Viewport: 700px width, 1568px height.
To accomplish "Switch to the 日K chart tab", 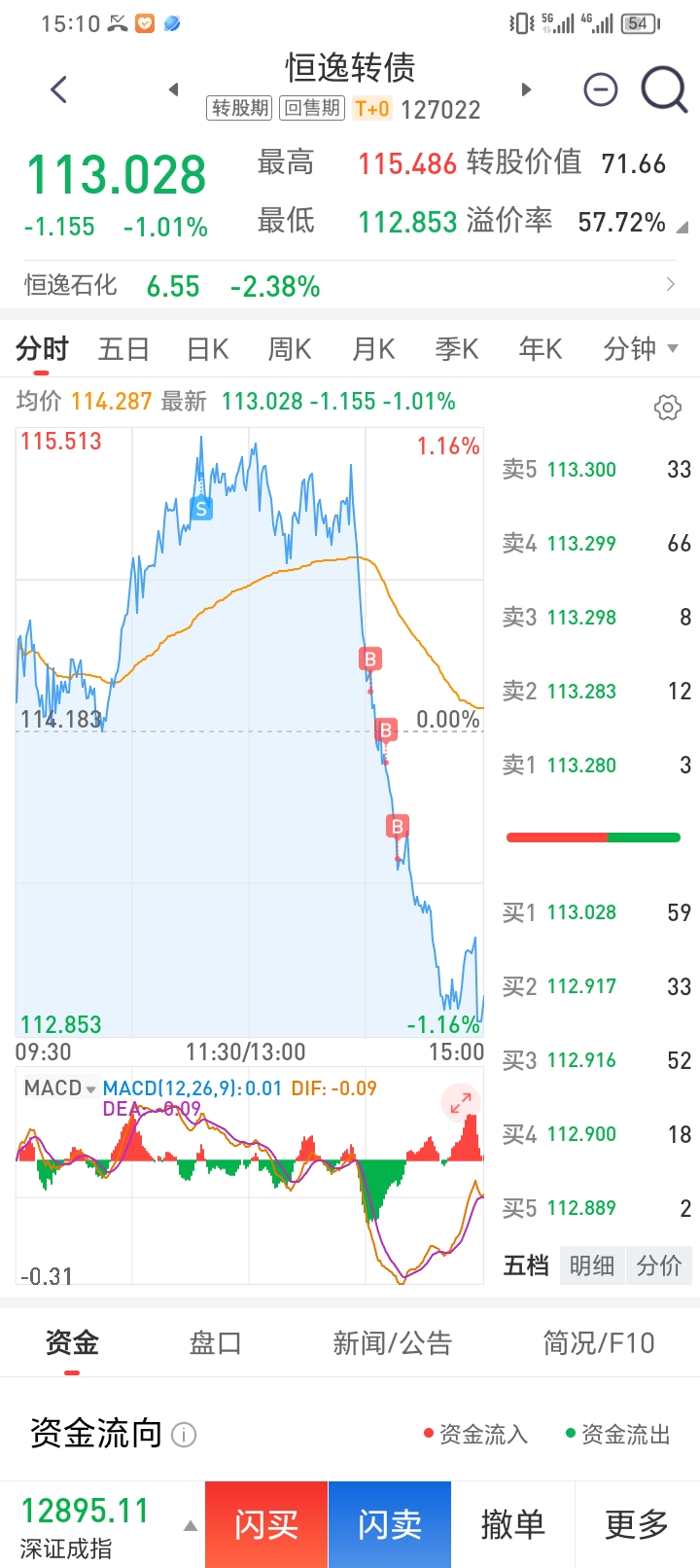I will tap(207, 348).
